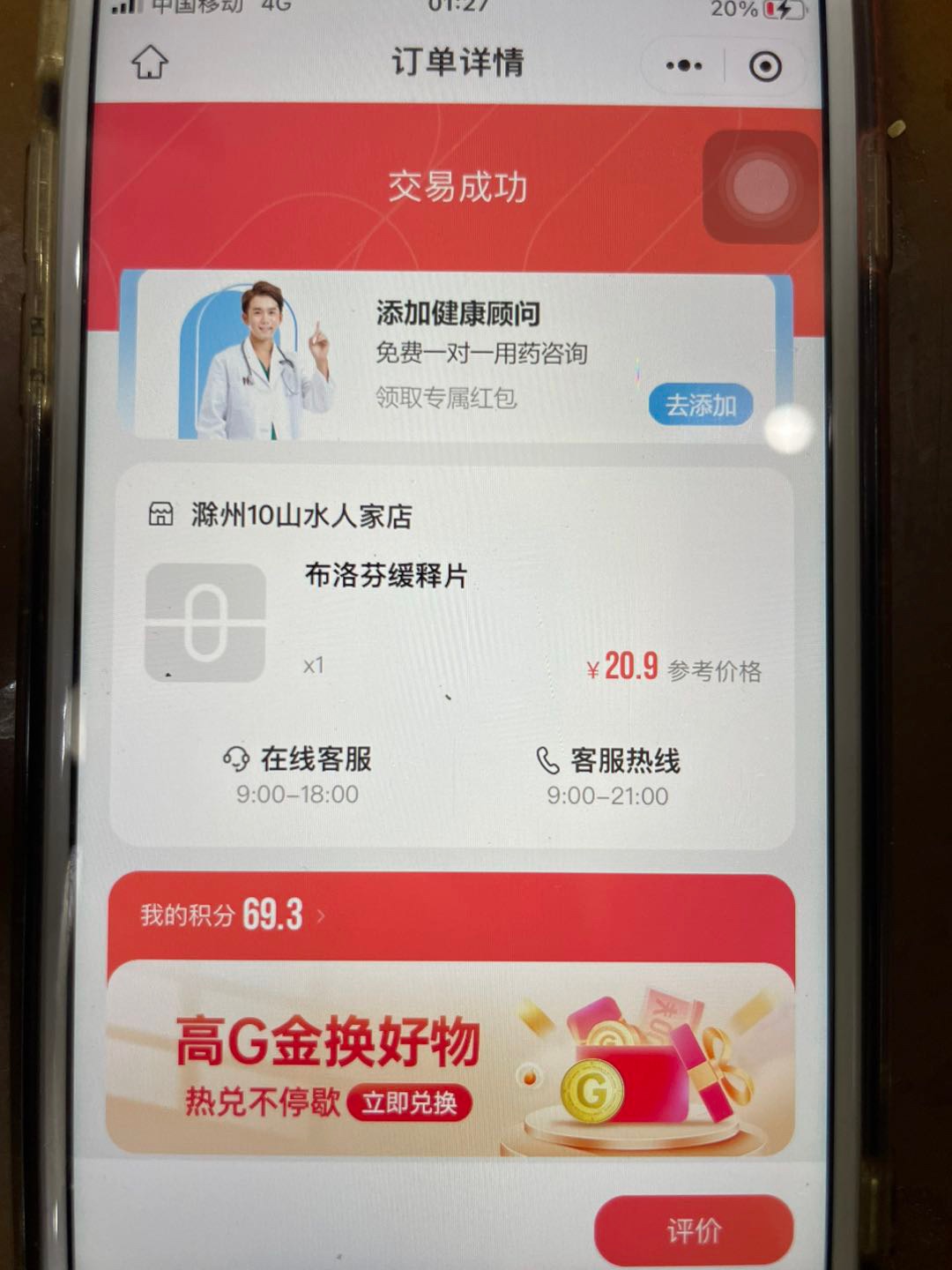Call the 客服热线 hotline
952x1270 pixels.
coord(608,774)
